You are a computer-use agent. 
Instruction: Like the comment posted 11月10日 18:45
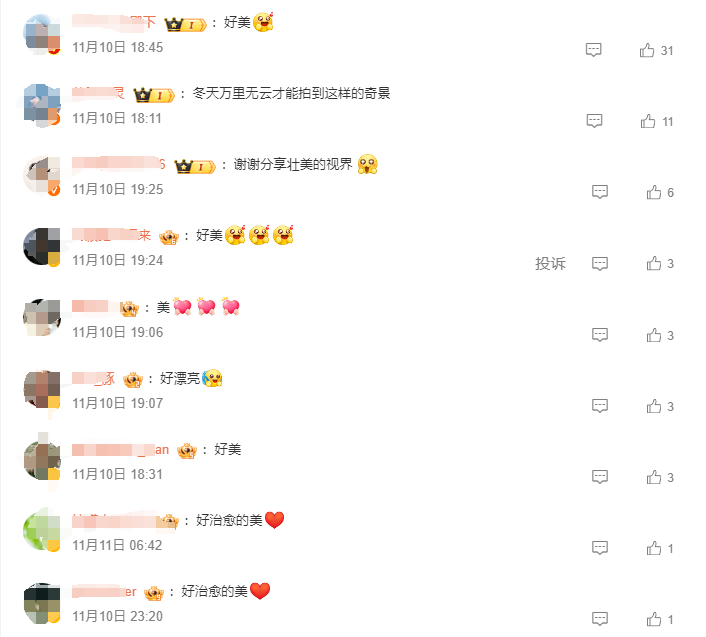[x=647, y=50]
